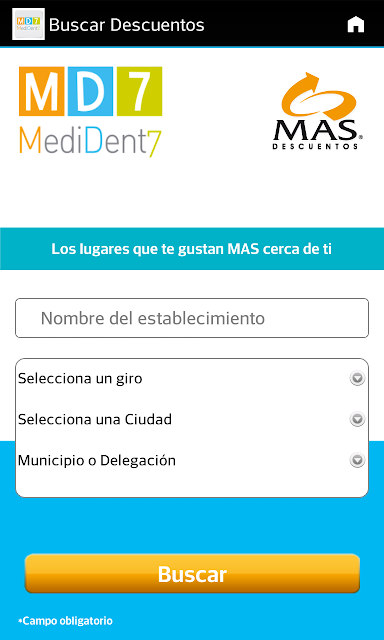384x640 pixels.
Task: Tap the orange Buscar button
Action: [192, 573]
